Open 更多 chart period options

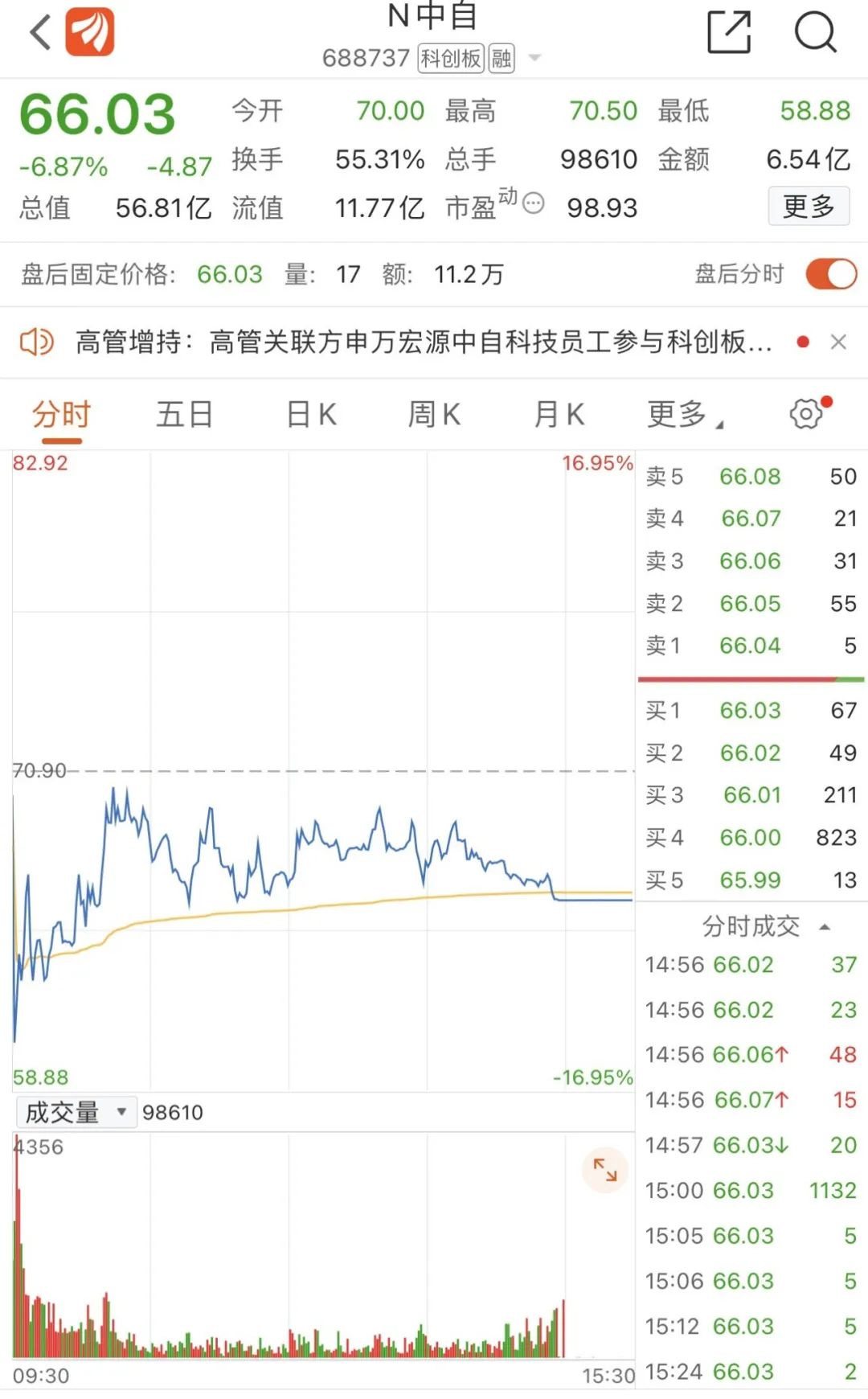click(x=683, y=416)
